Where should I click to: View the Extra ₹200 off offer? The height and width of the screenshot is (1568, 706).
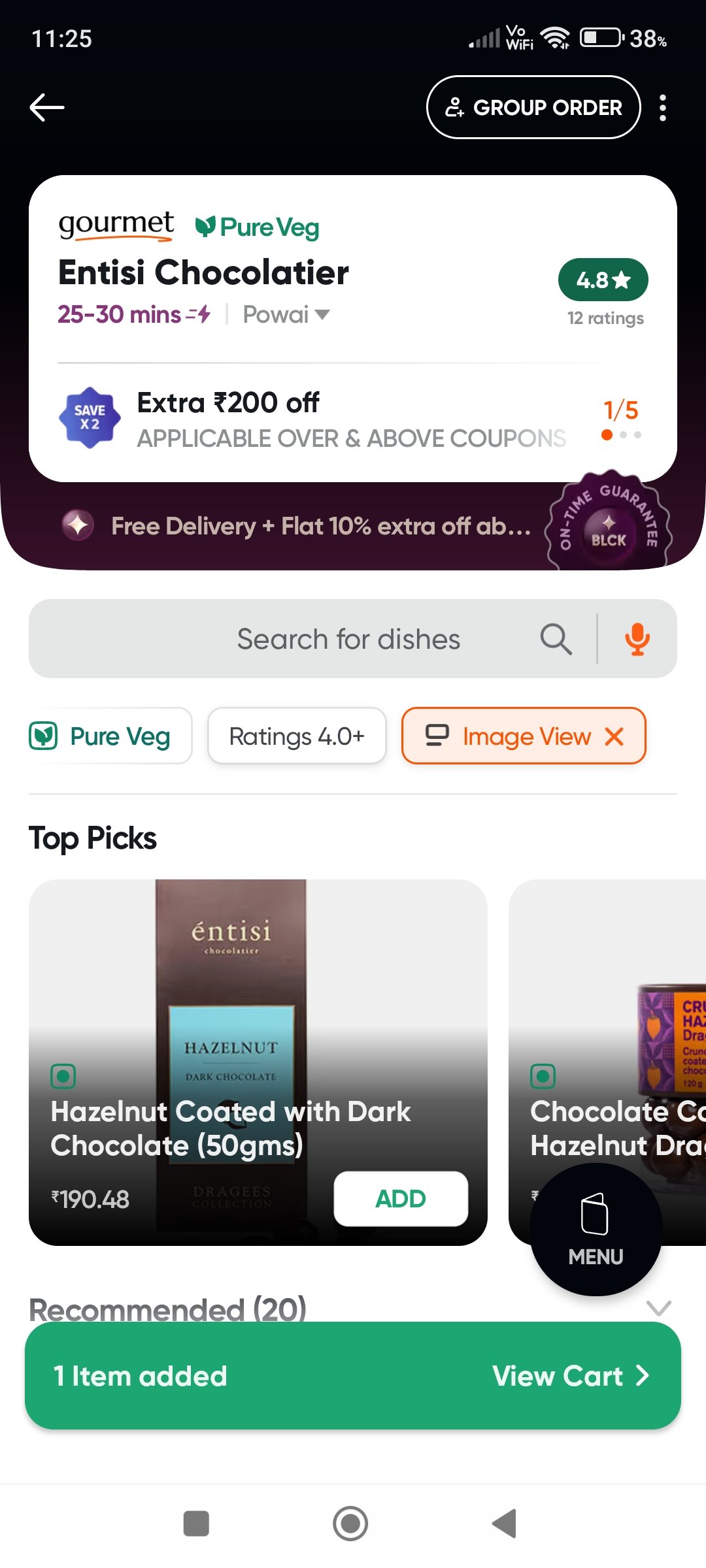pos(351,418)
